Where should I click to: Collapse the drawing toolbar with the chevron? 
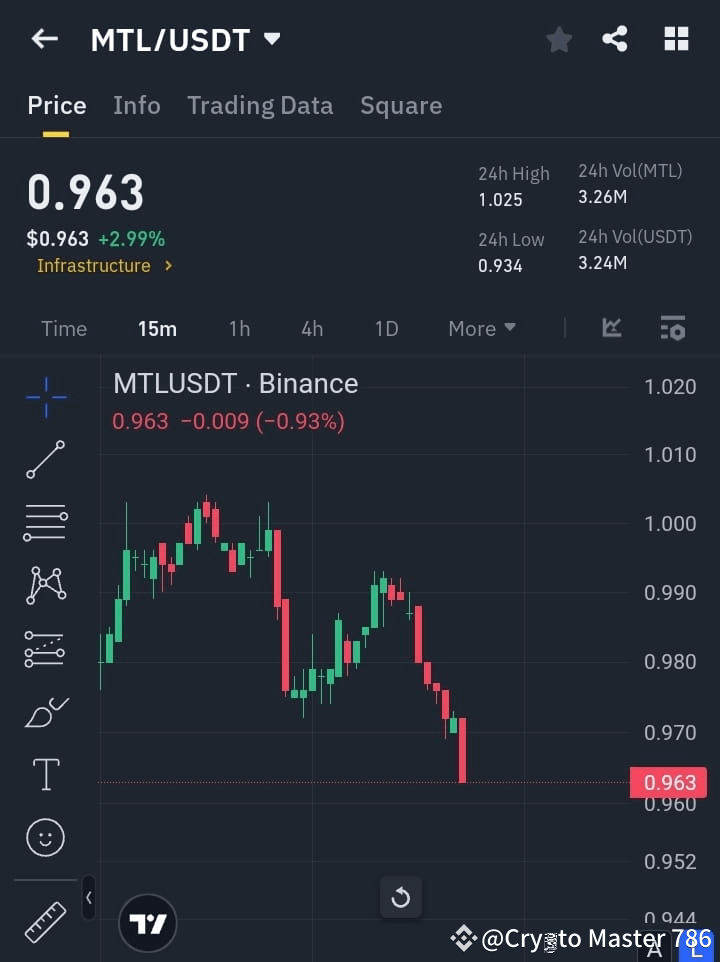[x=88, y=898]
